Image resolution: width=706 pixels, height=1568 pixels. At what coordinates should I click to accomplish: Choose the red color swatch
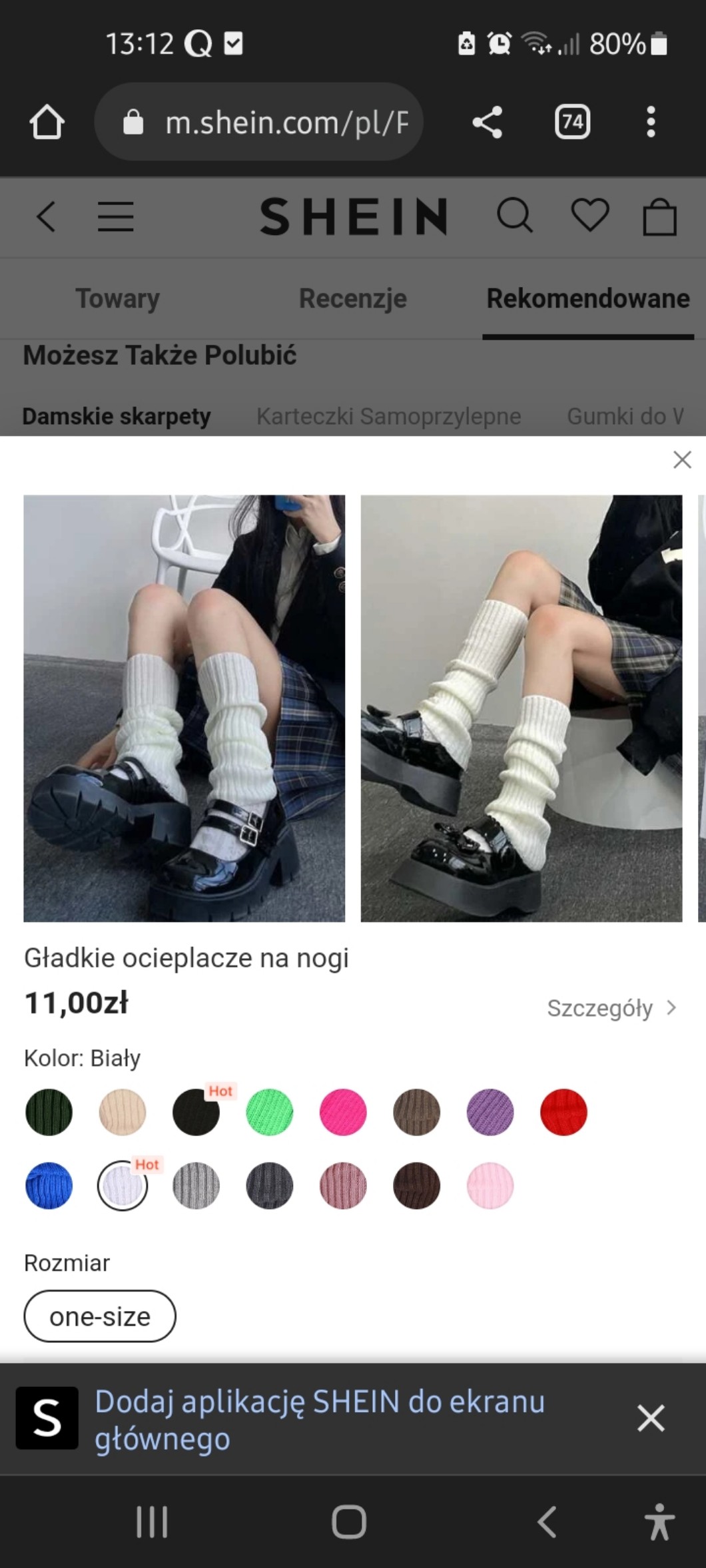(563, 1112)
